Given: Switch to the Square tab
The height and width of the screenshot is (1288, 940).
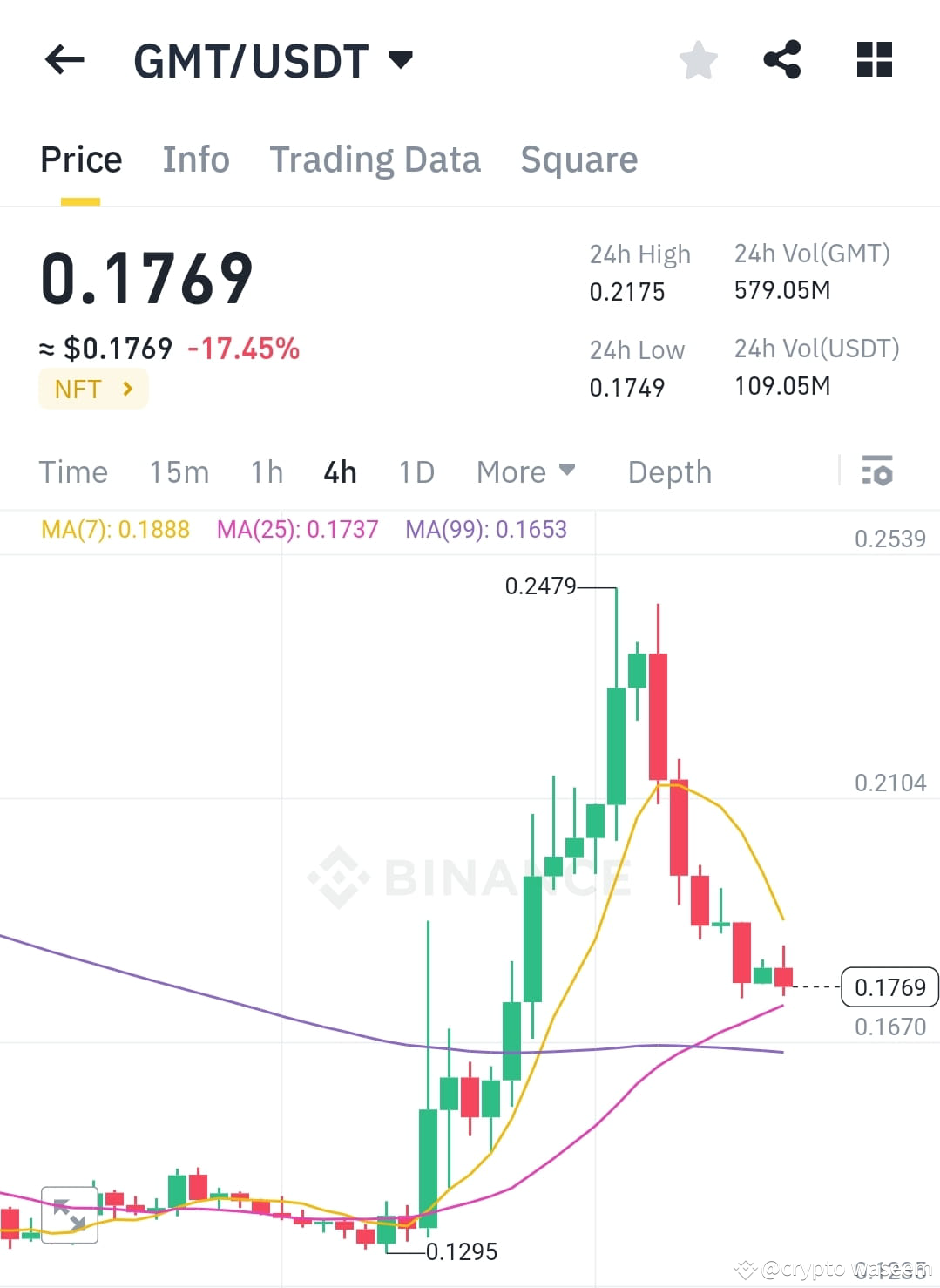Looking at the screenshot, I should point(578,159).
